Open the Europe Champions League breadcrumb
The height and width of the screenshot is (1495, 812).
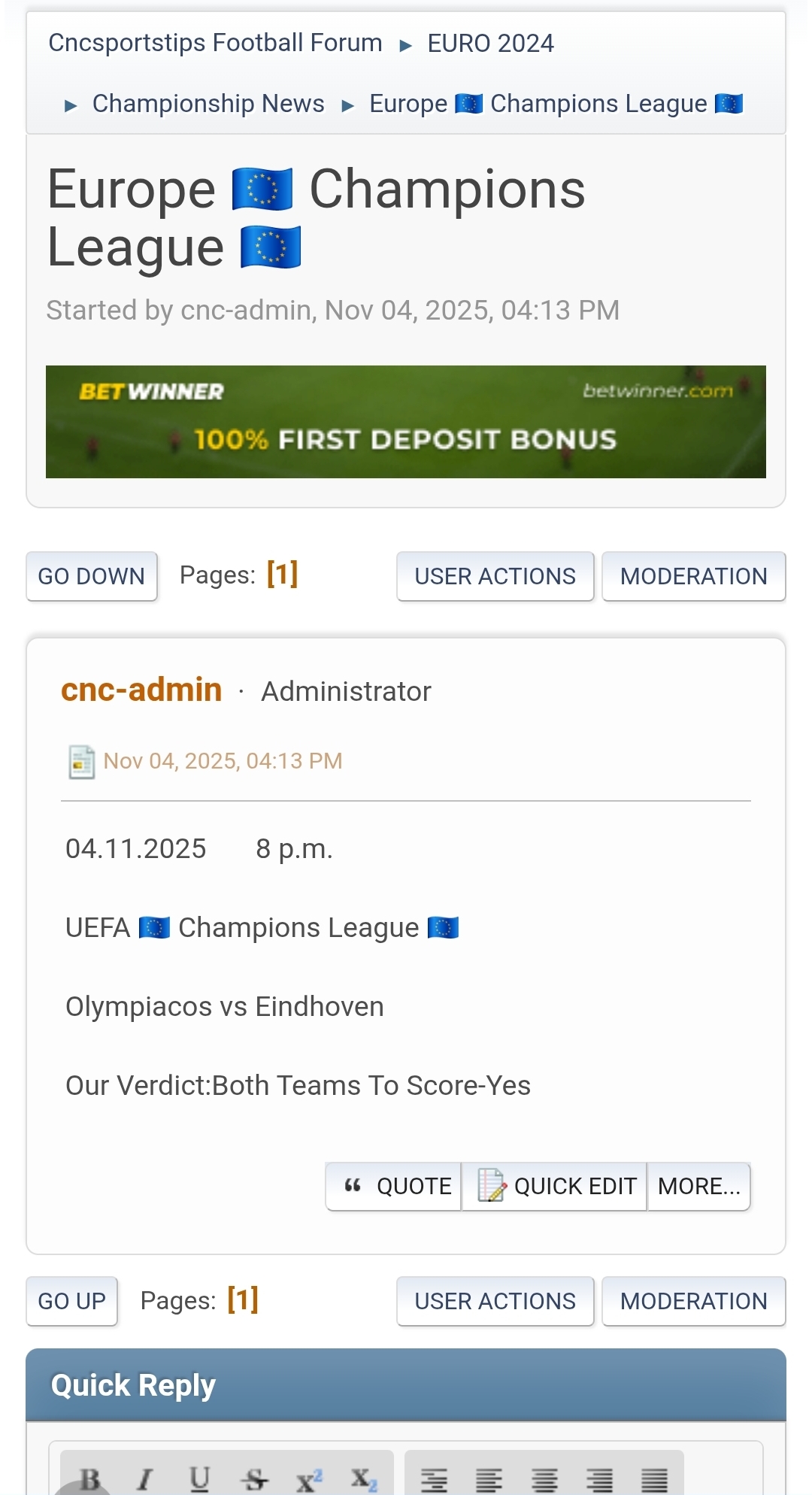[x=555, y=104]
